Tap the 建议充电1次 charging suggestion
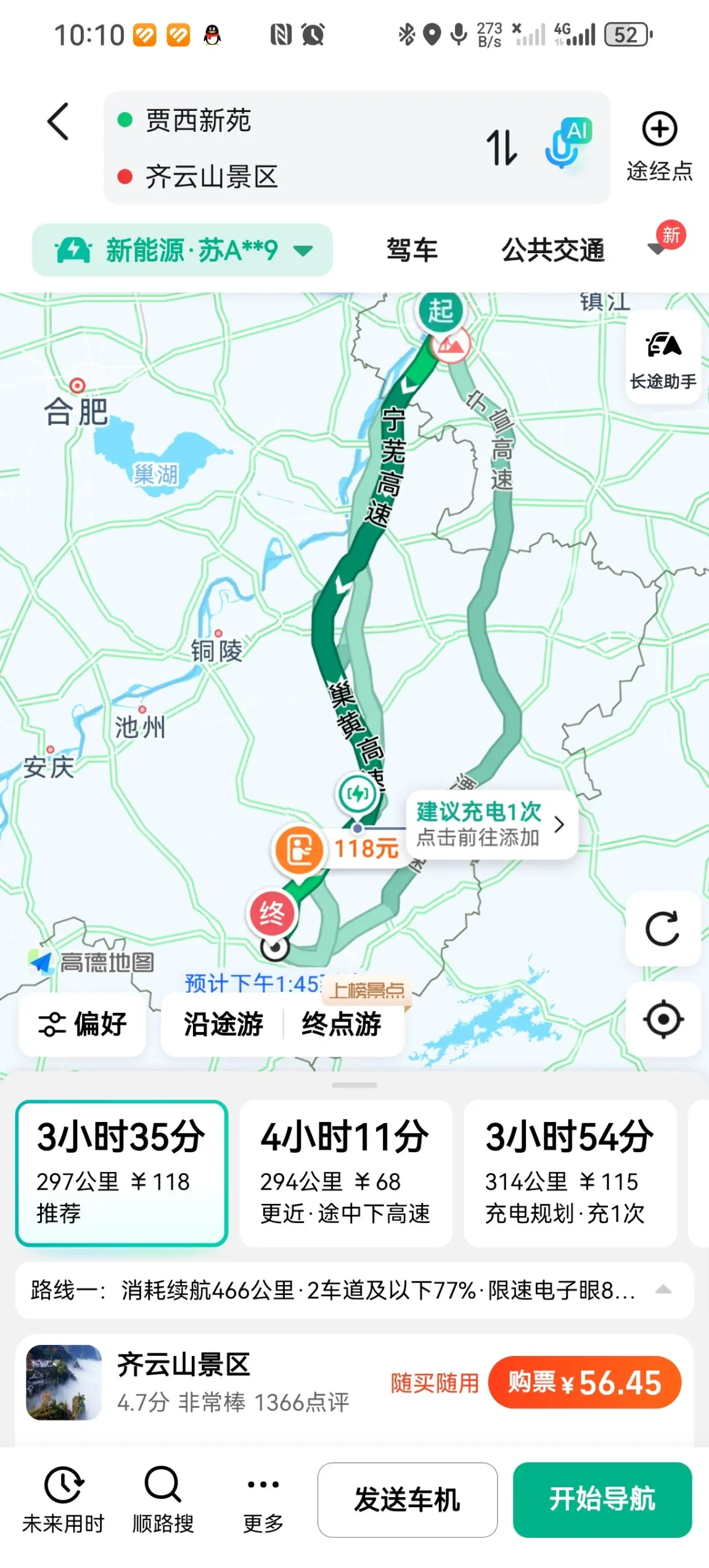Image resolution: width=709 pixels, height=1568 pixels. point(491,824)
